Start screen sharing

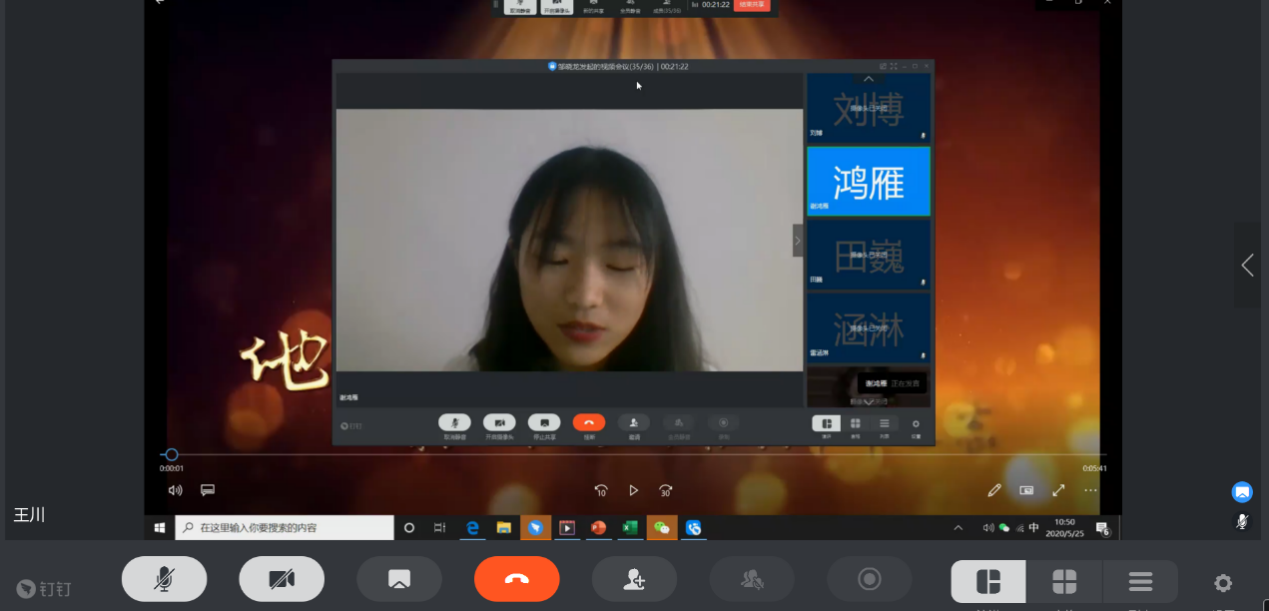click(x=399, y=579)
